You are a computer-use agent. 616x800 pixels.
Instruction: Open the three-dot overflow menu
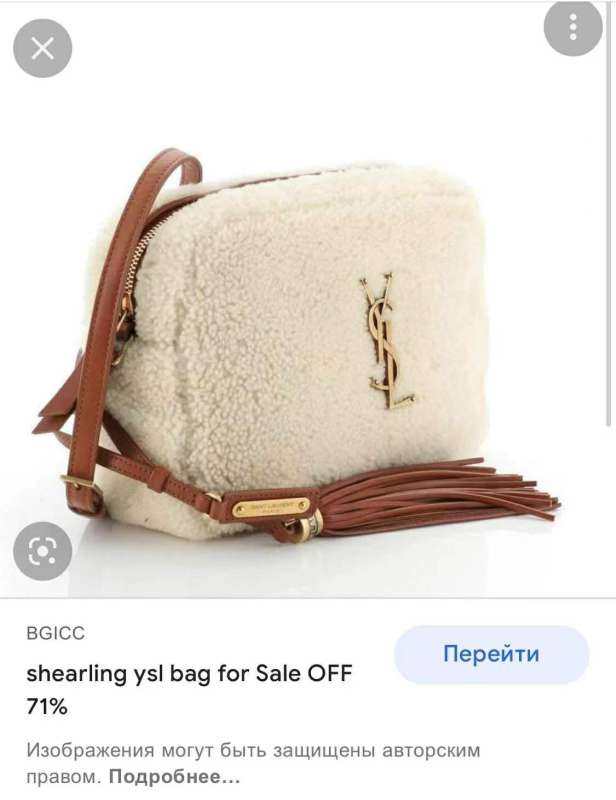573,25
